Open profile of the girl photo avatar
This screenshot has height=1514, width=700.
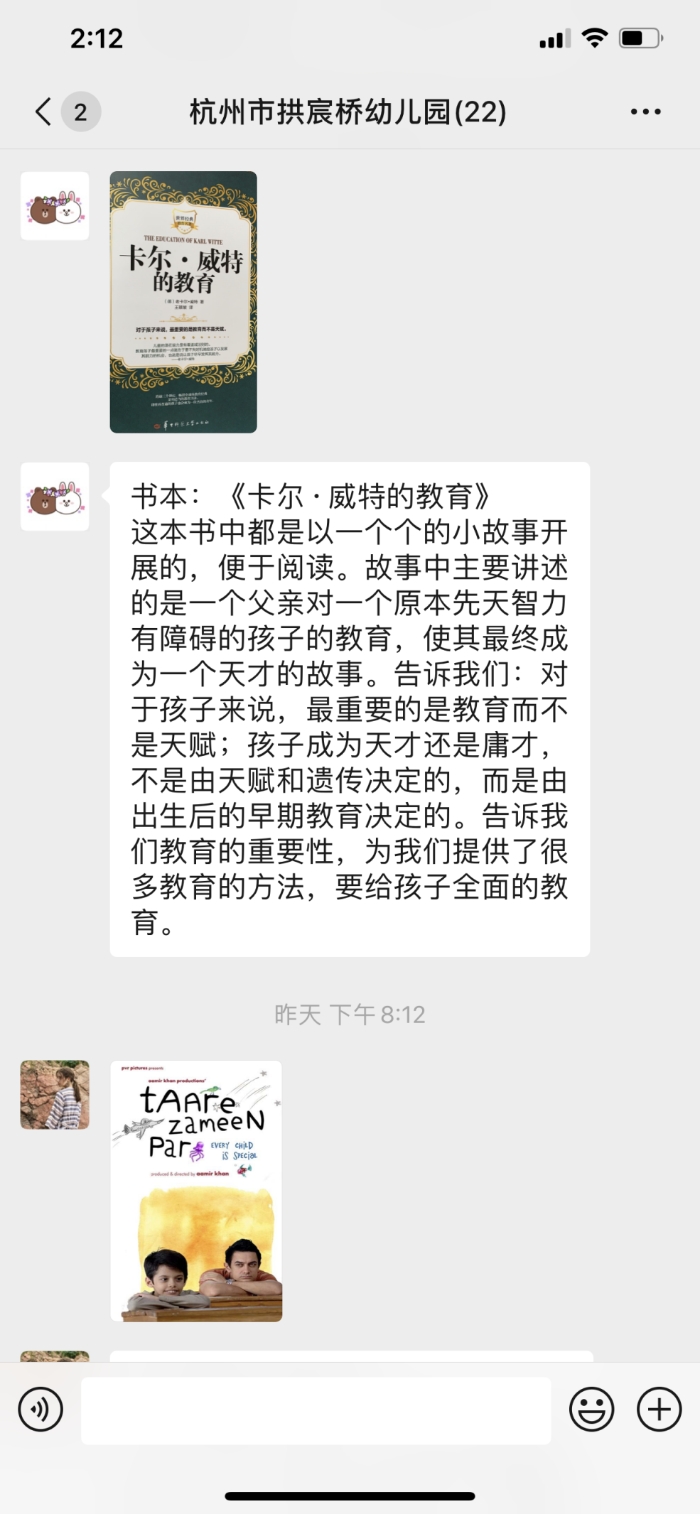55,1095
